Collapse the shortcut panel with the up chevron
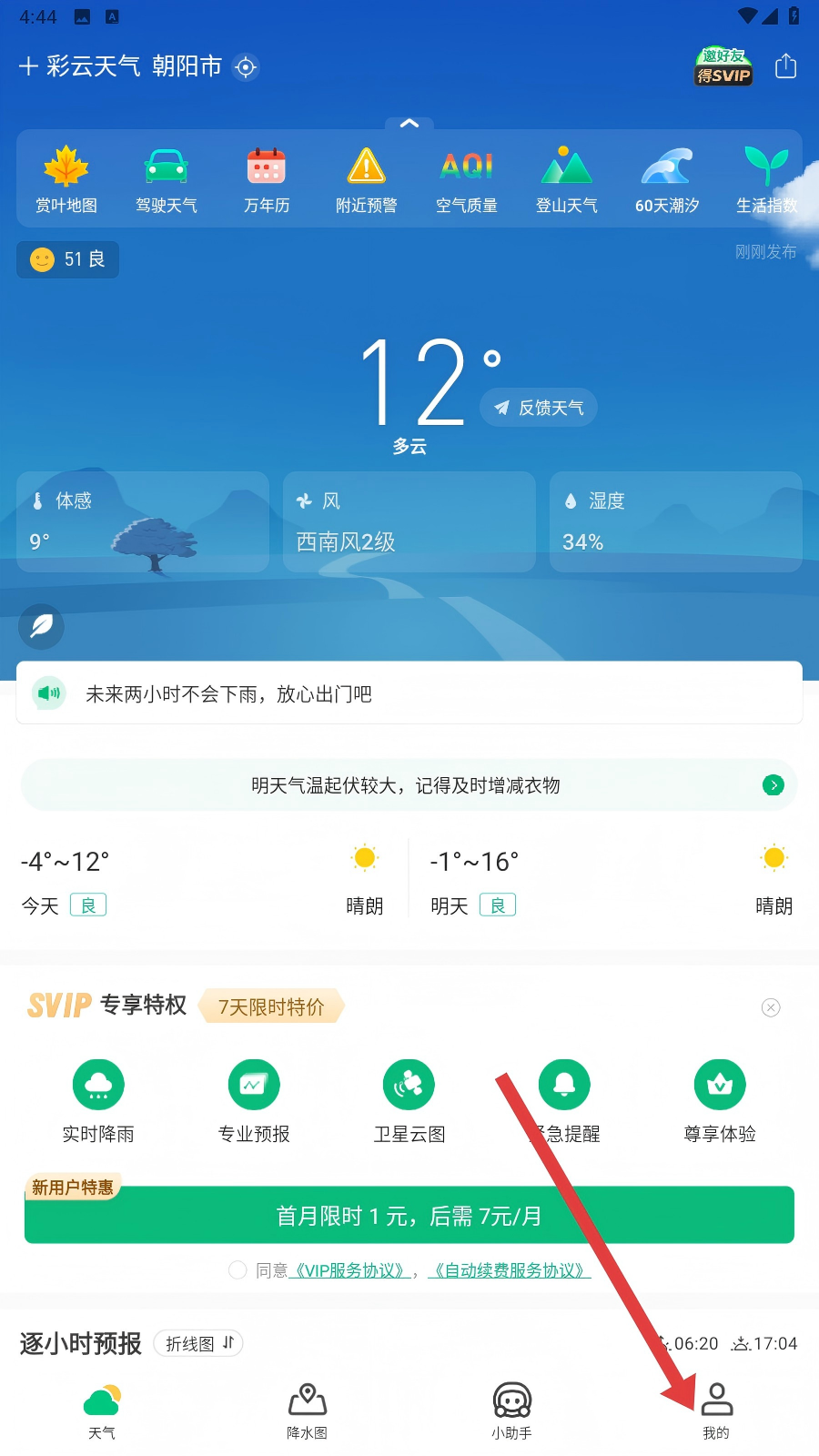819x1456 pixels. click(409, 123)
